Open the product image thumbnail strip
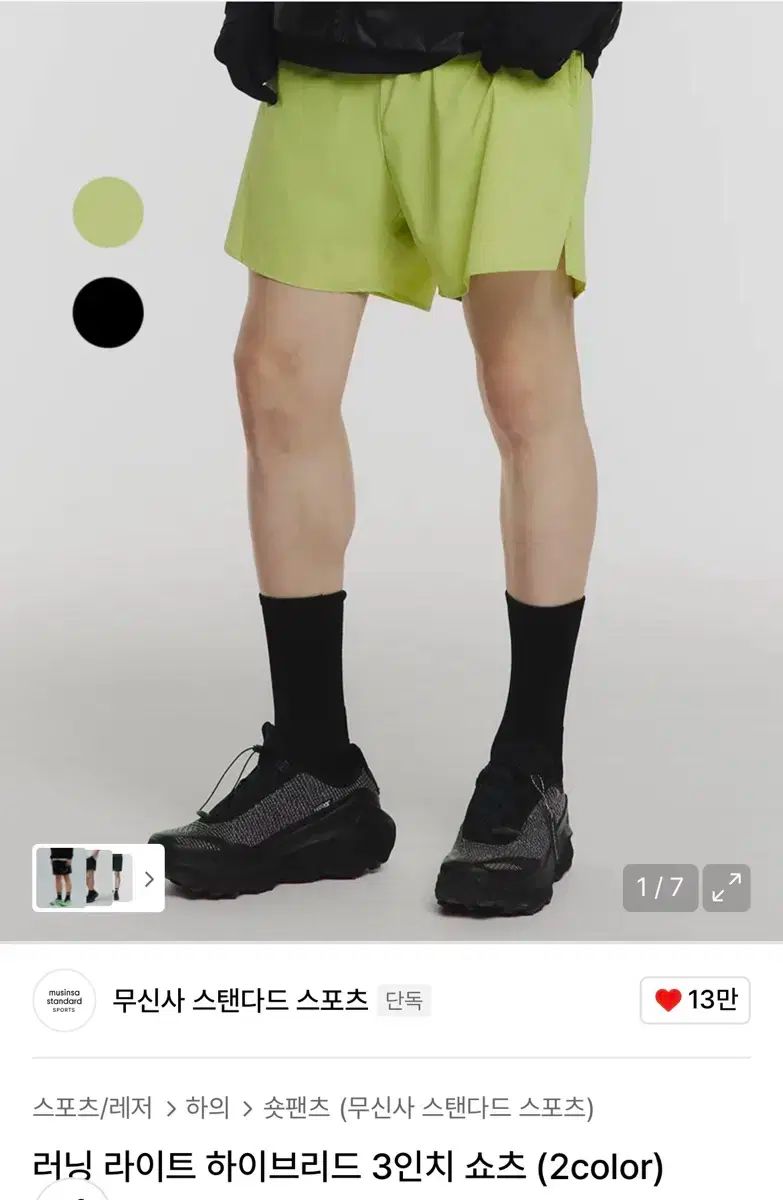 pos(98,878)
